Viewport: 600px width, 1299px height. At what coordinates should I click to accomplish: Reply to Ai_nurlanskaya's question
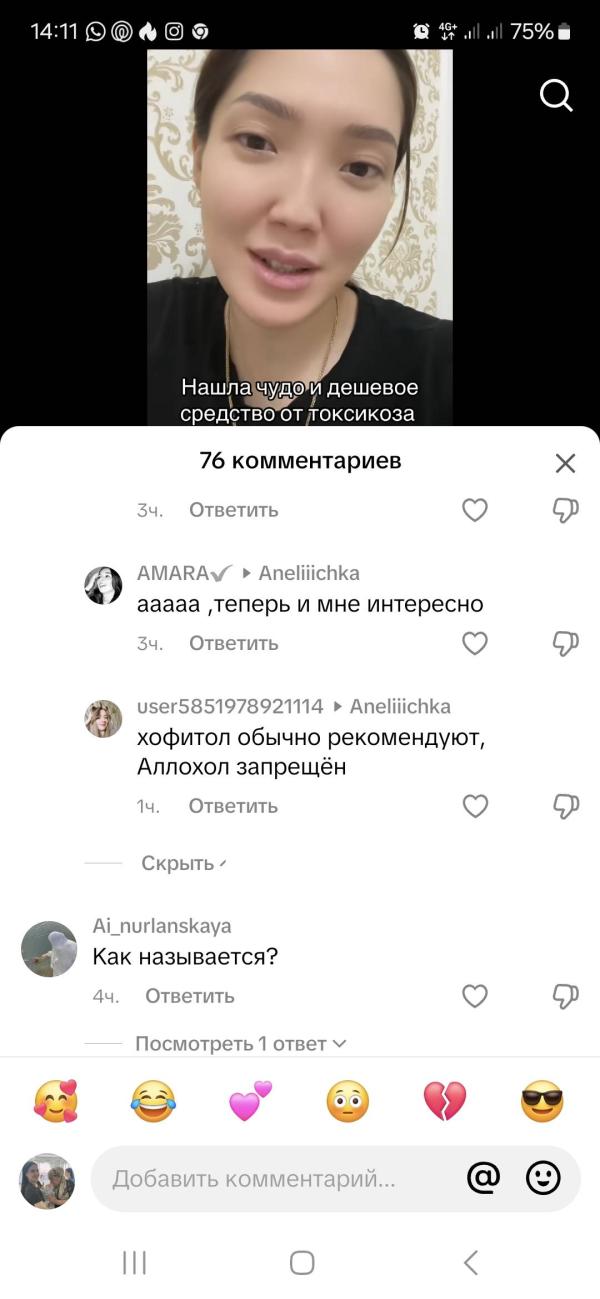coord(190,996)
